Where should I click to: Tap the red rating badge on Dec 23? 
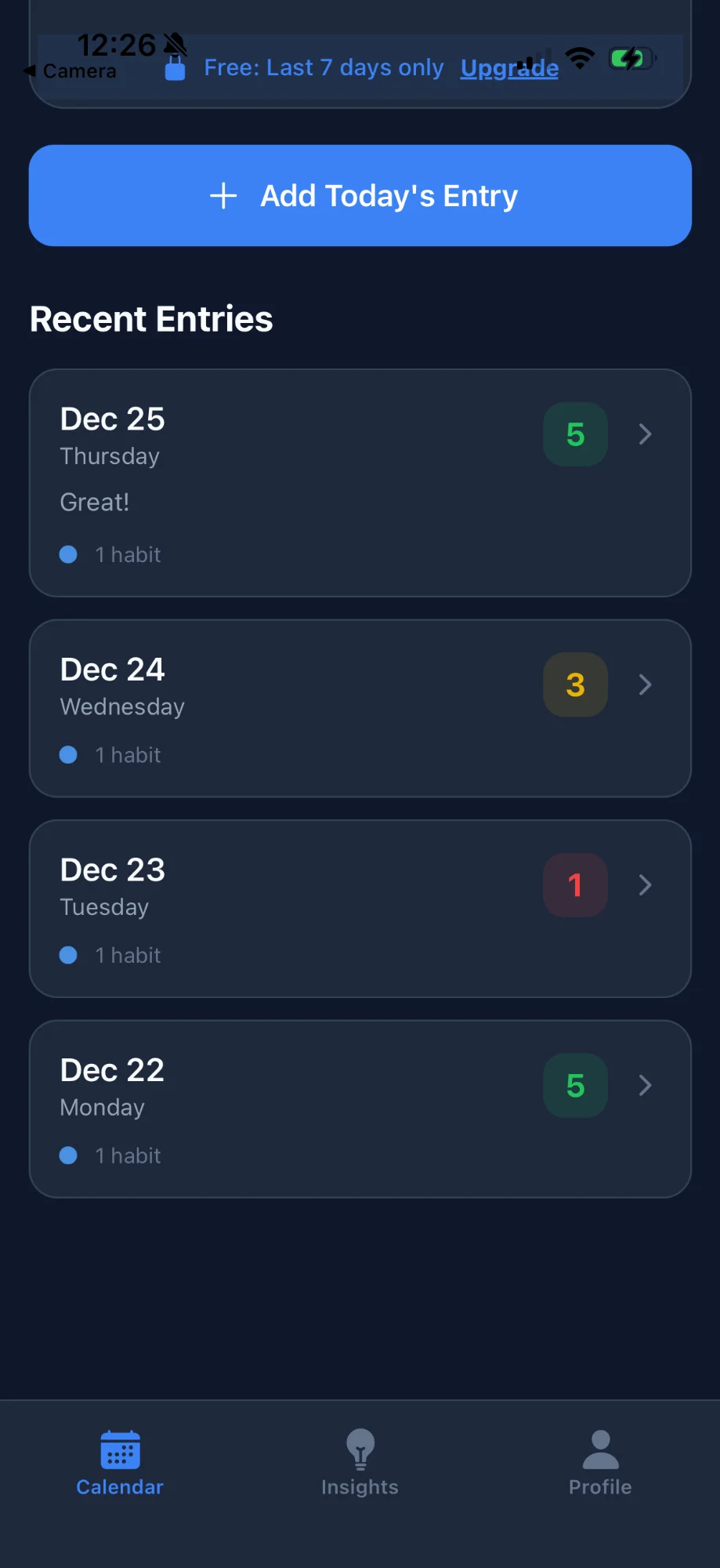(575, 885)
